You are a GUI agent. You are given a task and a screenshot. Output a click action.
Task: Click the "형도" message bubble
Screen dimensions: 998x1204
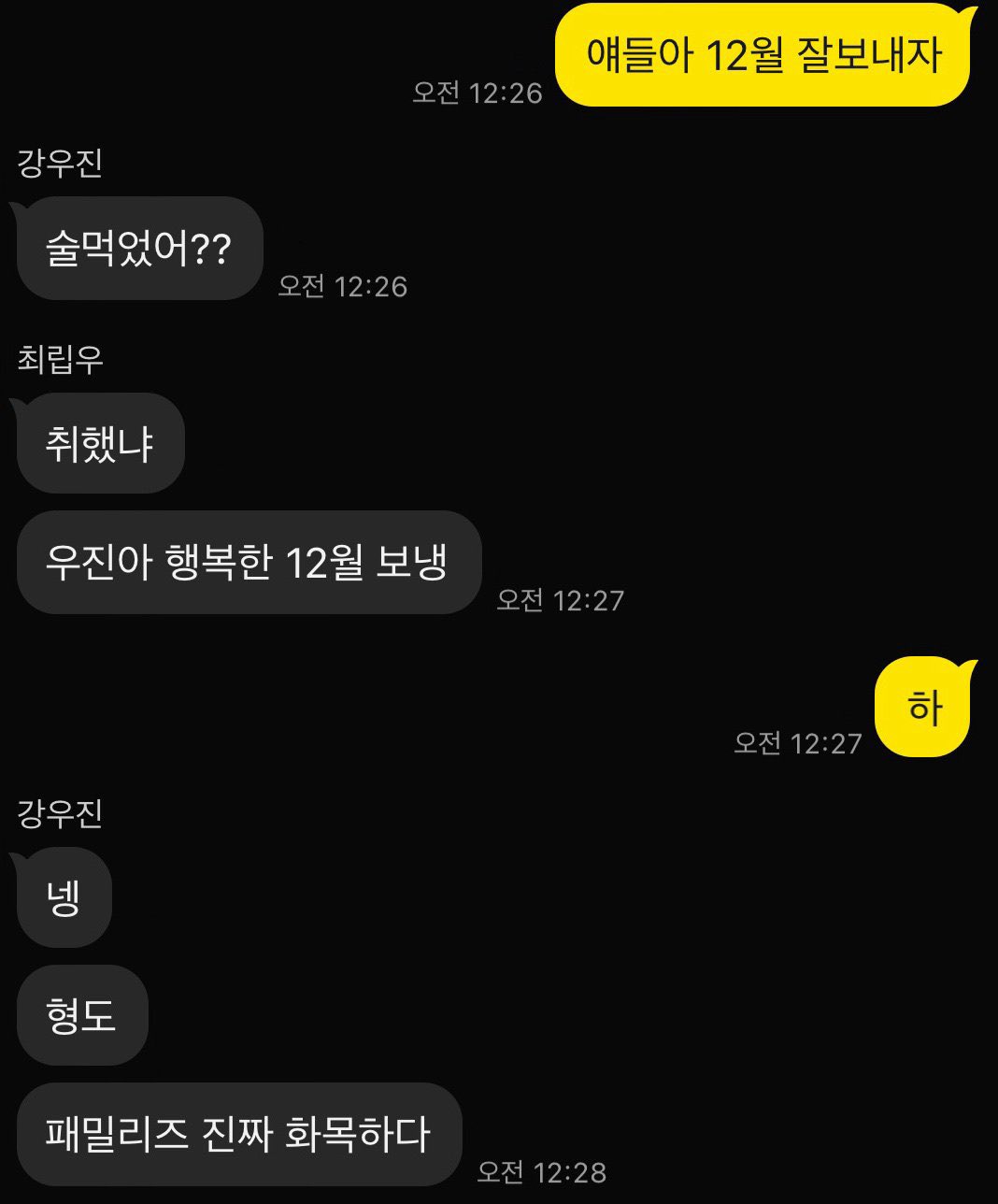coord(81,1015)
